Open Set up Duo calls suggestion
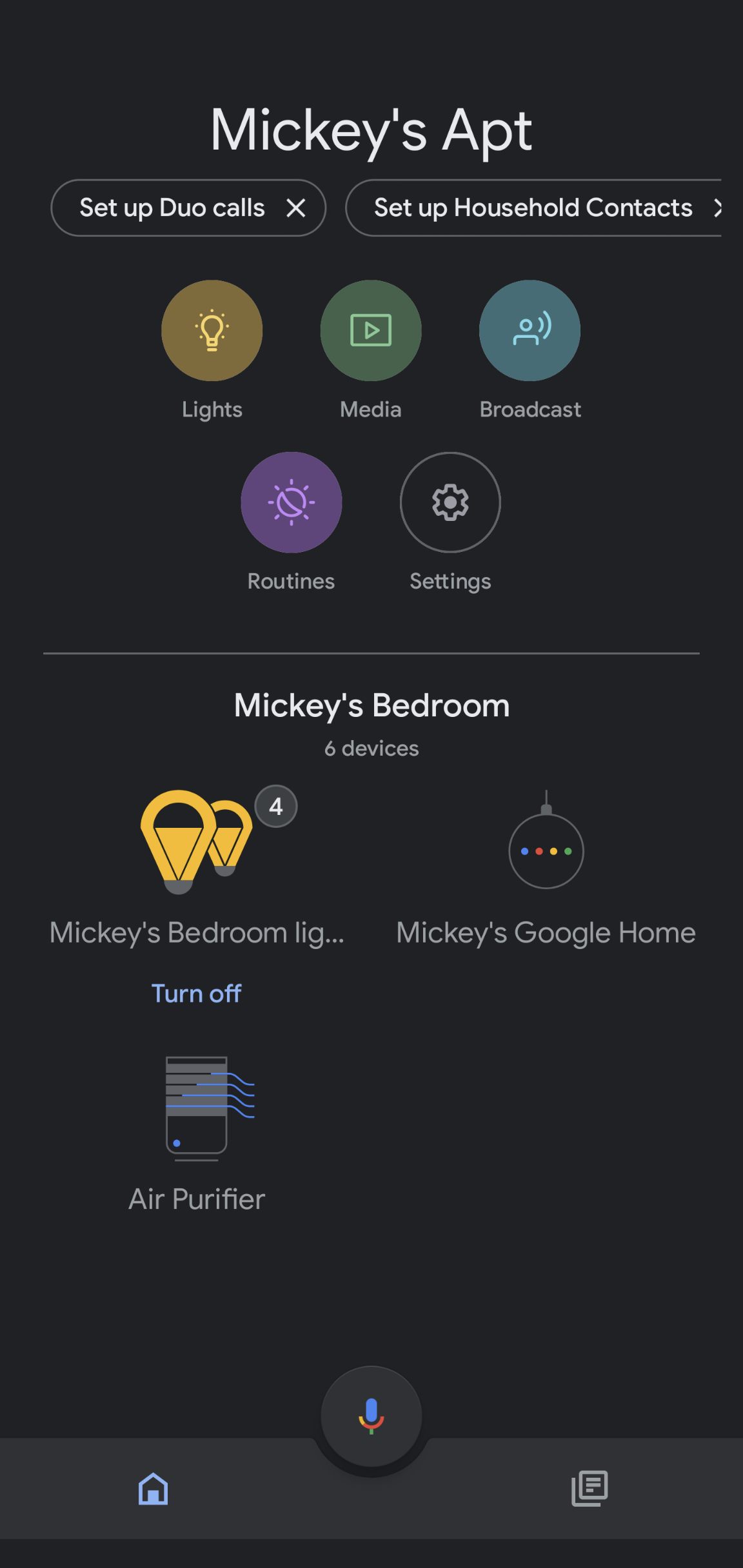743x1568 pixels. 172,208
